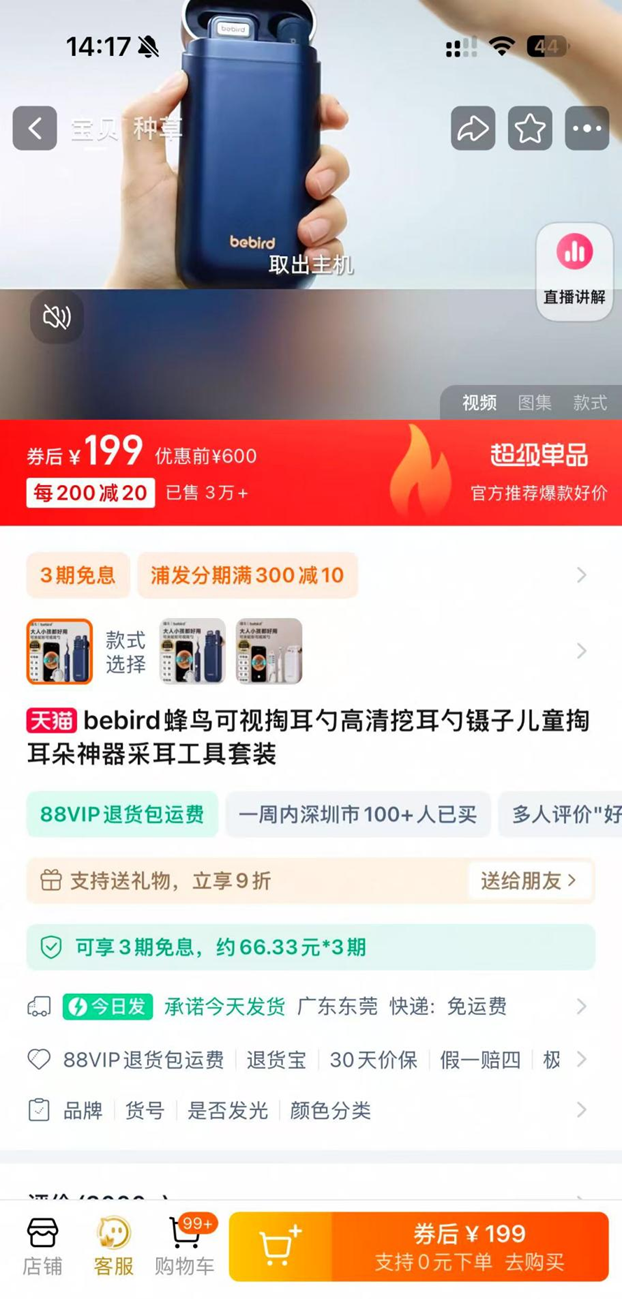This screenshot has height=1299, width=622.
Task: Switch to the 款式 styles tab
Action: 589,403
